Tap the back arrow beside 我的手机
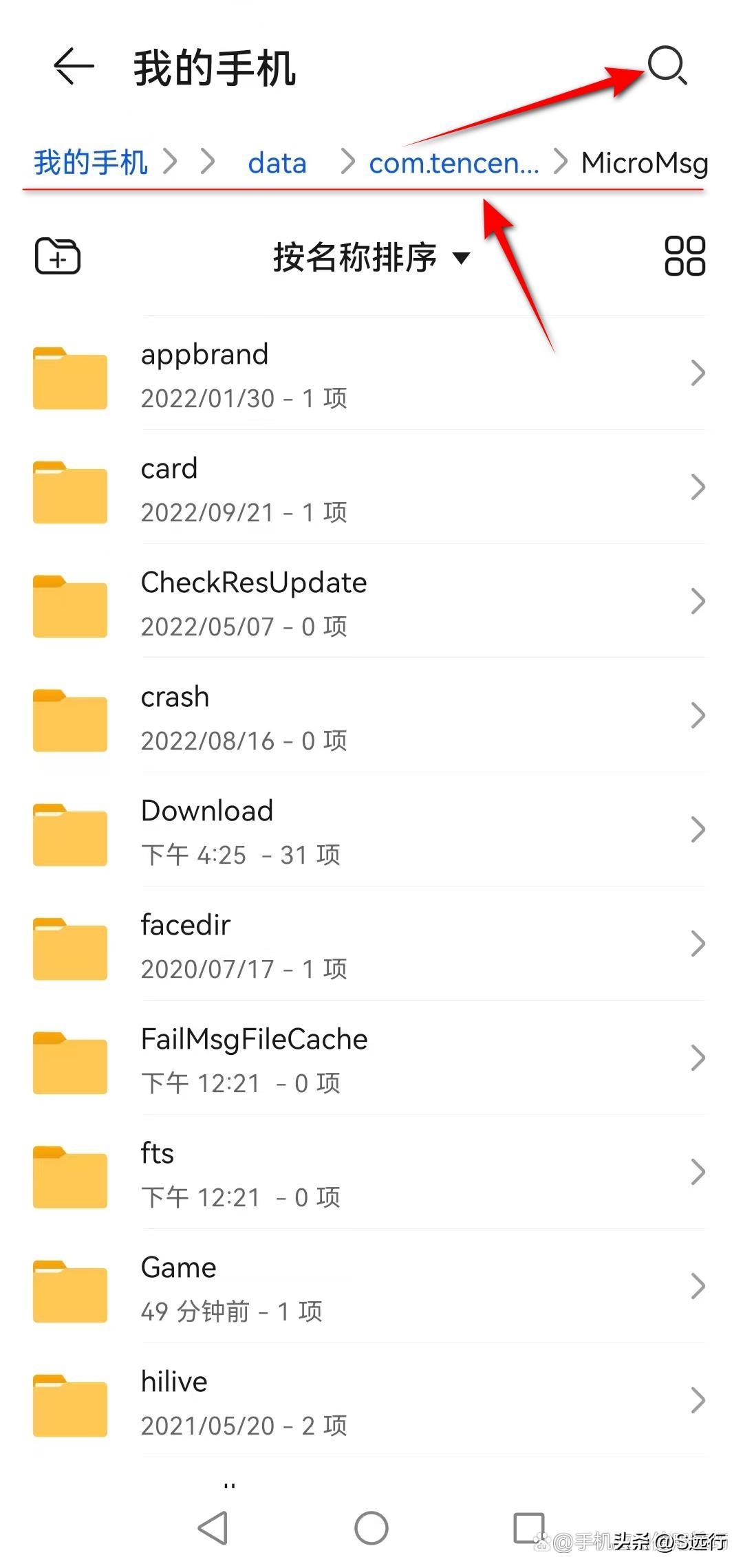 [x=74, y=67]
